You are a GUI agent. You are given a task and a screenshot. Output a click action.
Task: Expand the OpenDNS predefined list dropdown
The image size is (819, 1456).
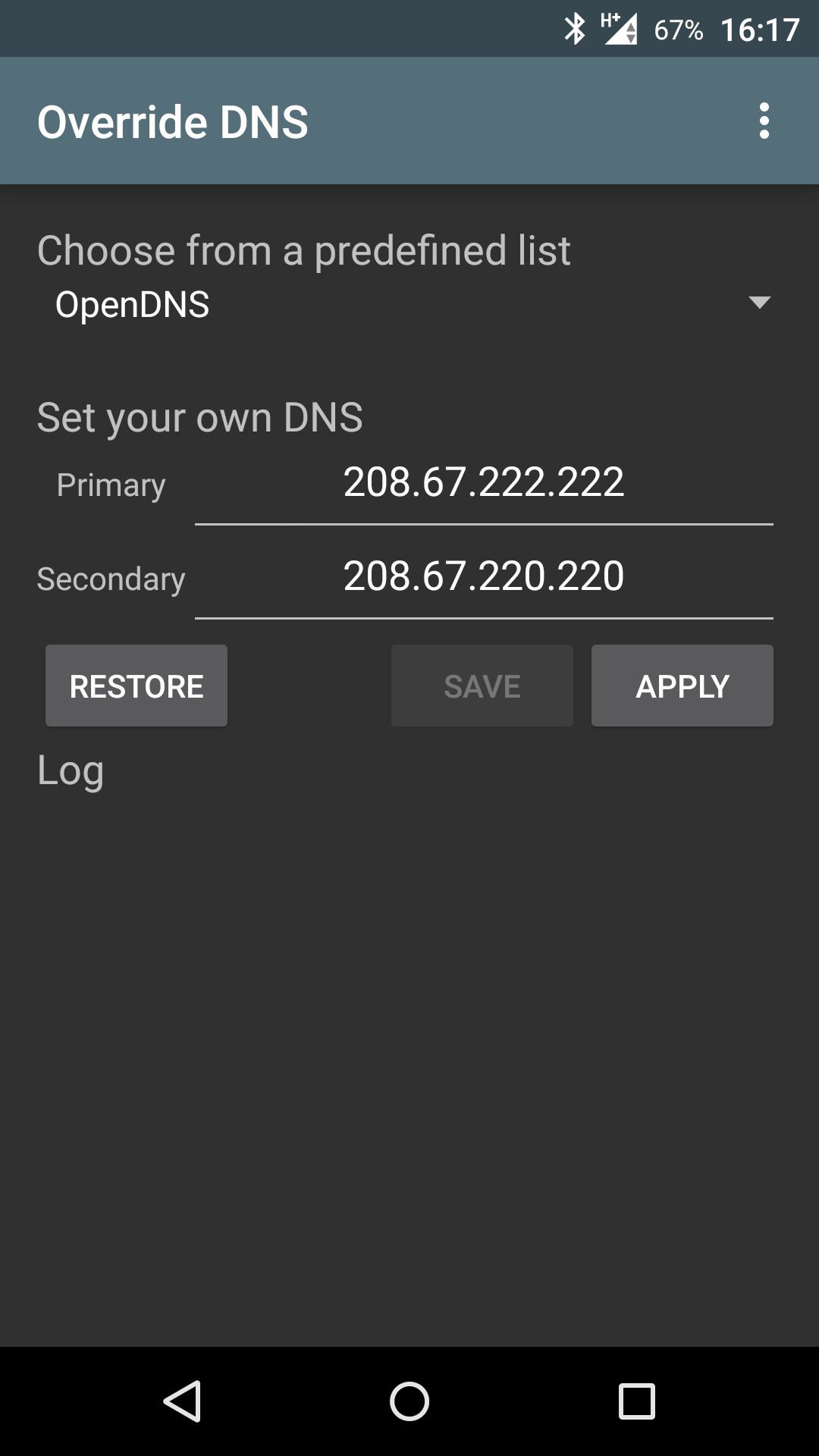(409, 304)
